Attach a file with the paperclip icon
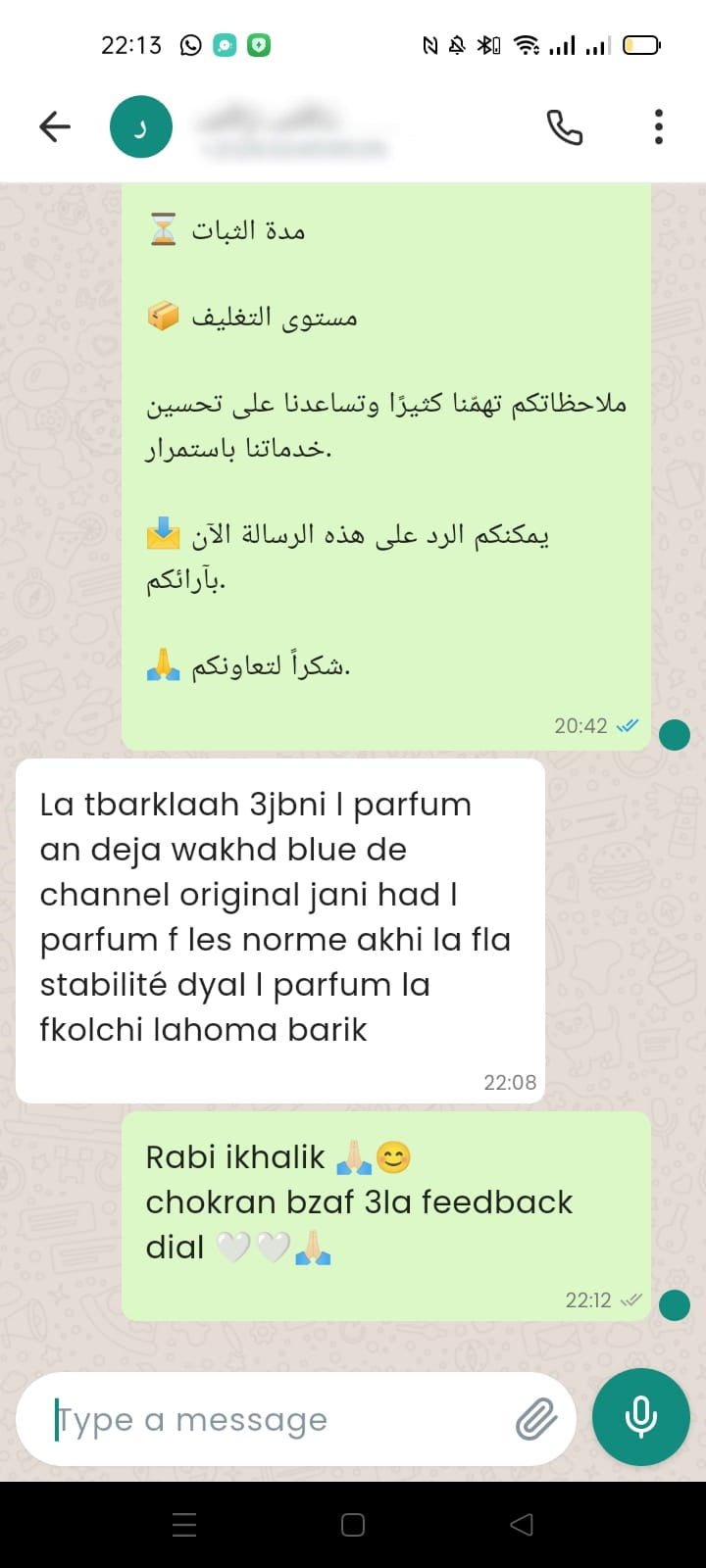 (536, 1419)
